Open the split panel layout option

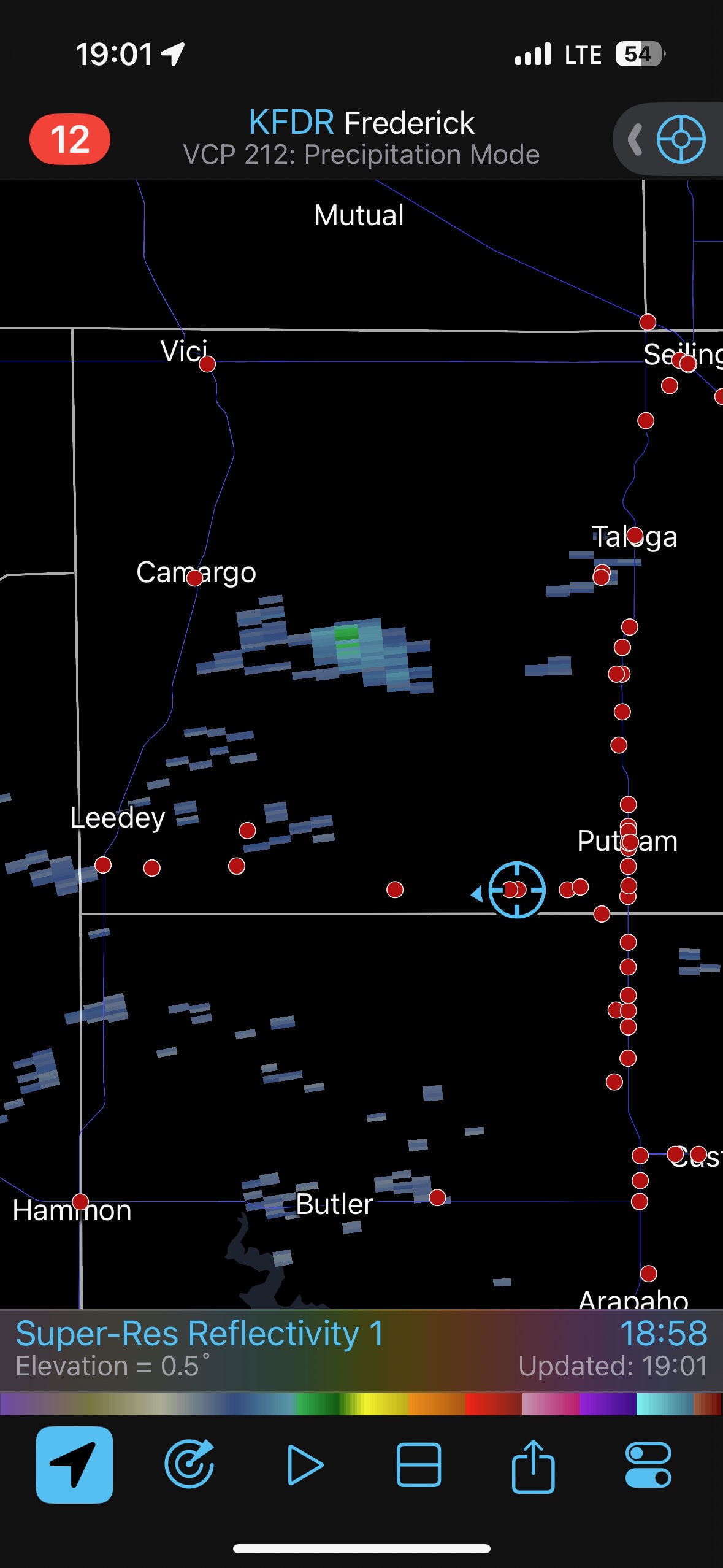pyautogui.click(x=419, y=1464)
